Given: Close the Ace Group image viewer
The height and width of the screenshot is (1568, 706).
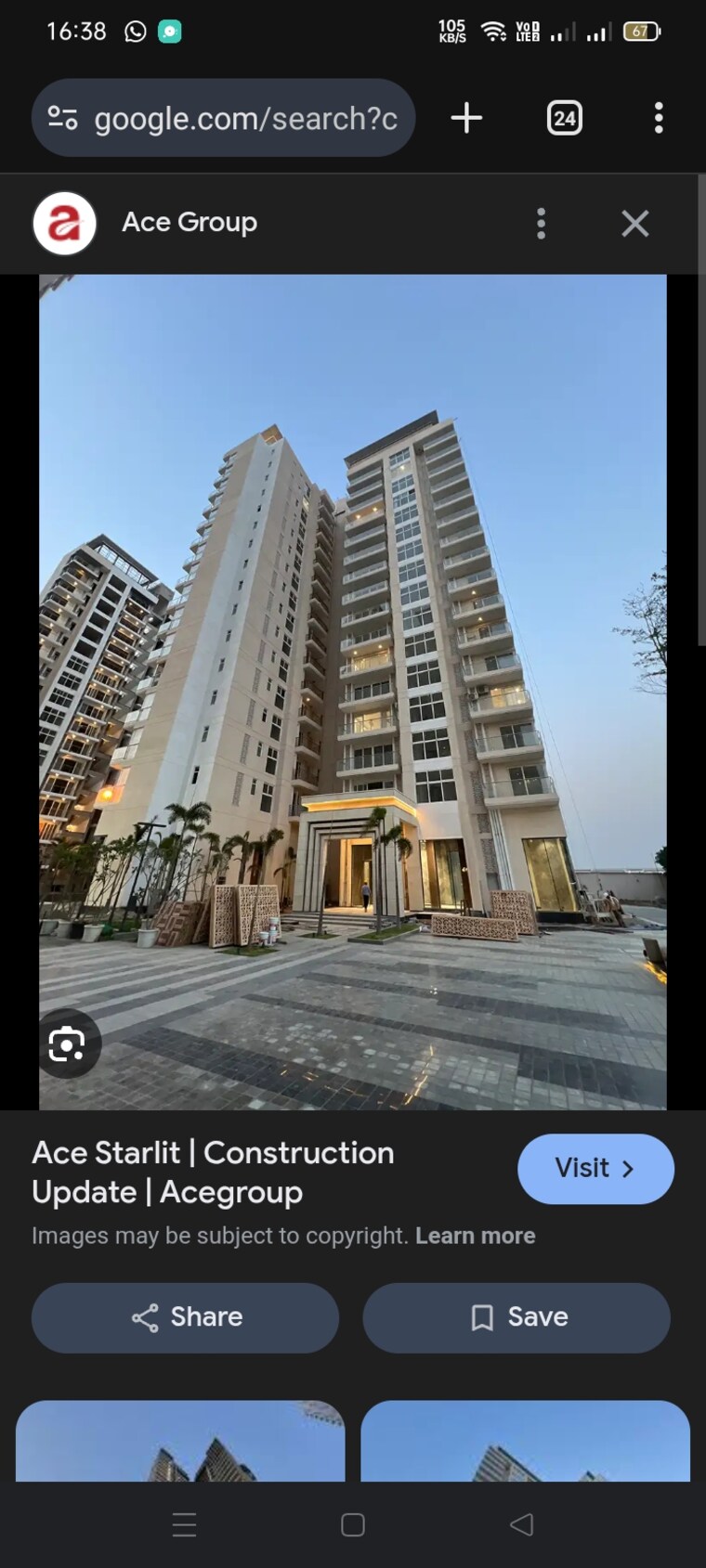Looking at the screenshot, I should point(635,224).
